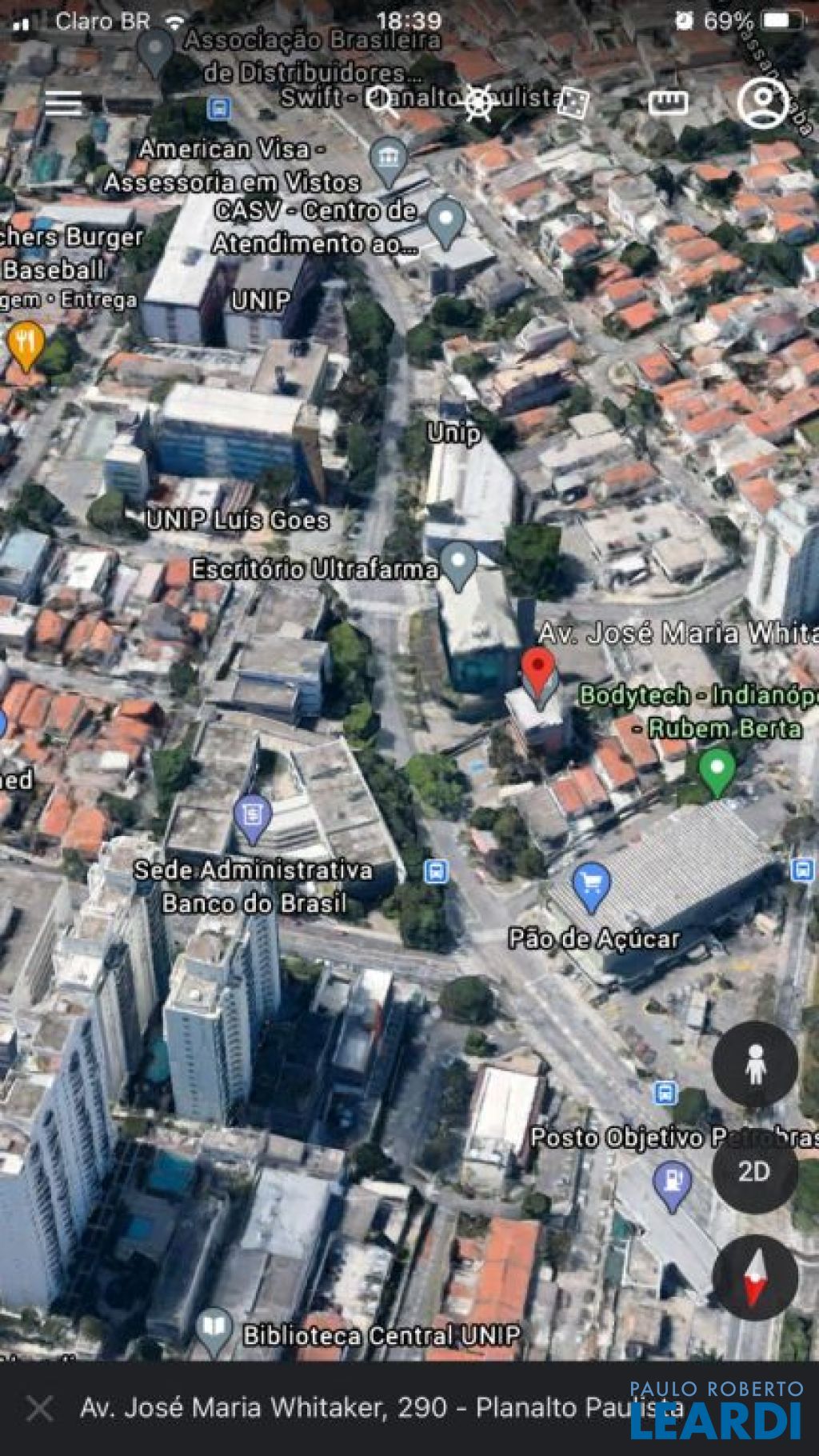
Task: Open the American Visa museum-style marker
Action: pos(389,158)
